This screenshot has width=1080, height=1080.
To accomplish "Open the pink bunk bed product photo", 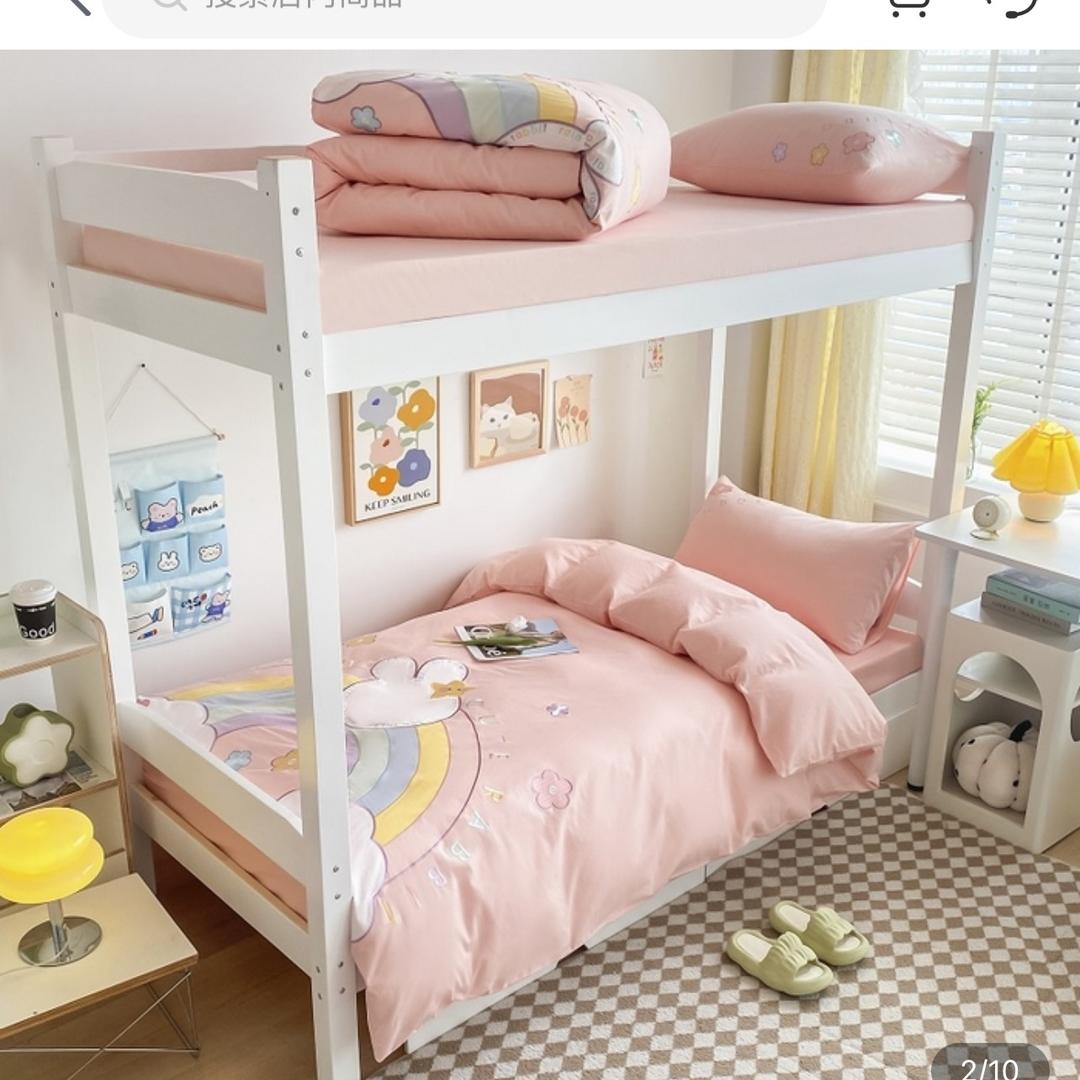I will click(540, 565).
